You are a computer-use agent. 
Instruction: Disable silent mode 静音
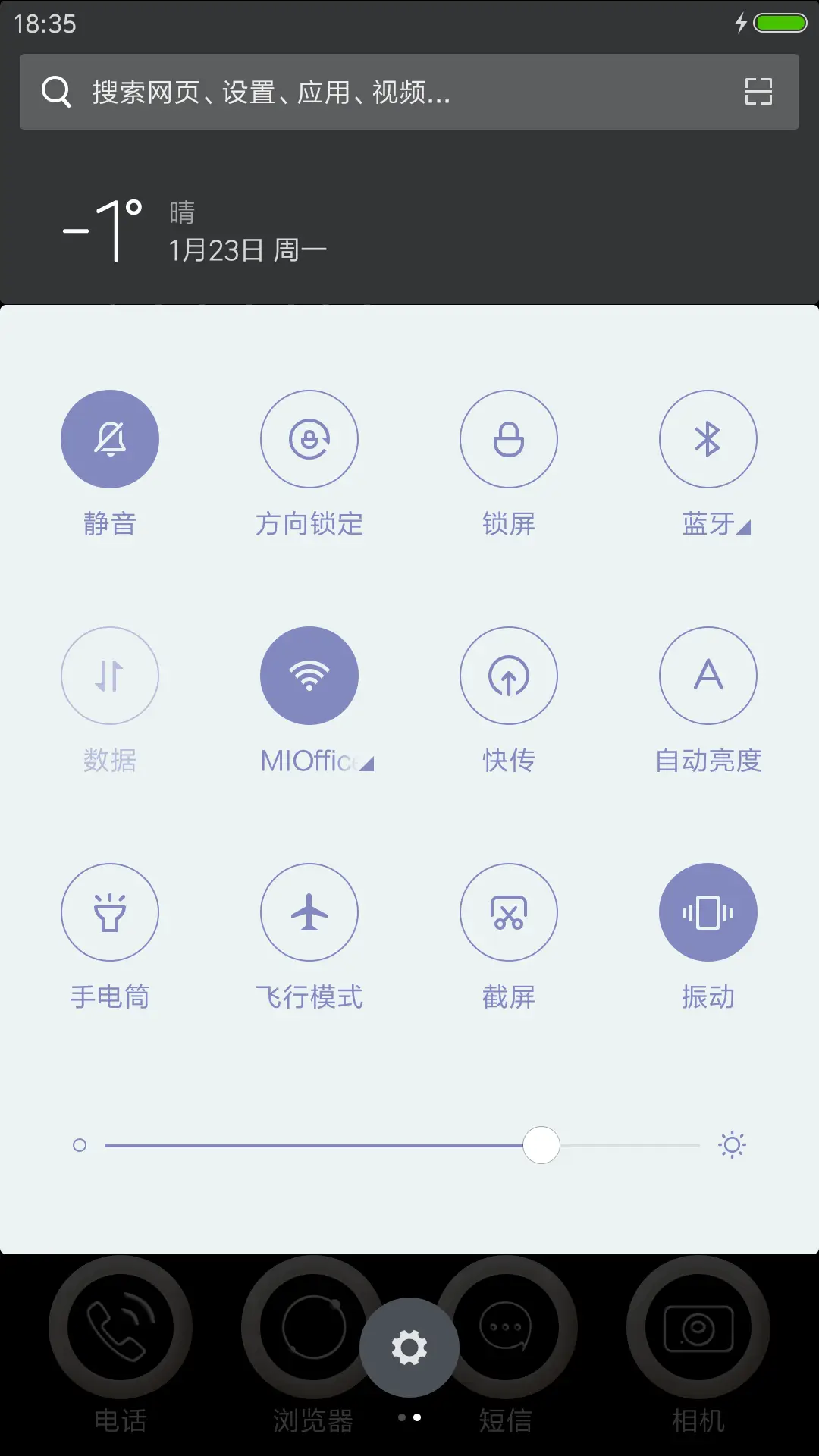point(110,438)
